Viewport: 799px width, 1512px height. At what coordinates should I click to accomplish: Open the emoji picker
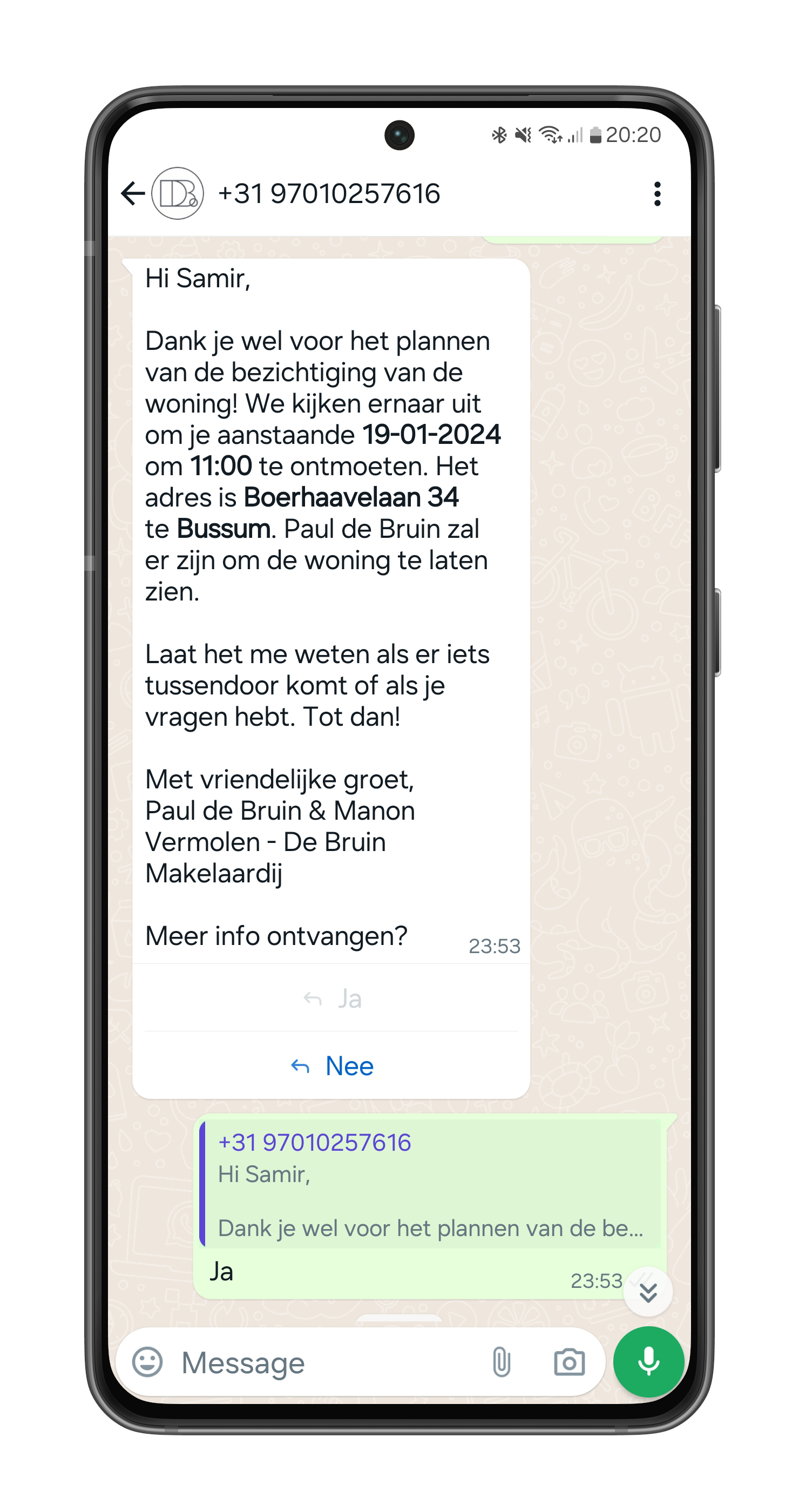pos(147,1362)
